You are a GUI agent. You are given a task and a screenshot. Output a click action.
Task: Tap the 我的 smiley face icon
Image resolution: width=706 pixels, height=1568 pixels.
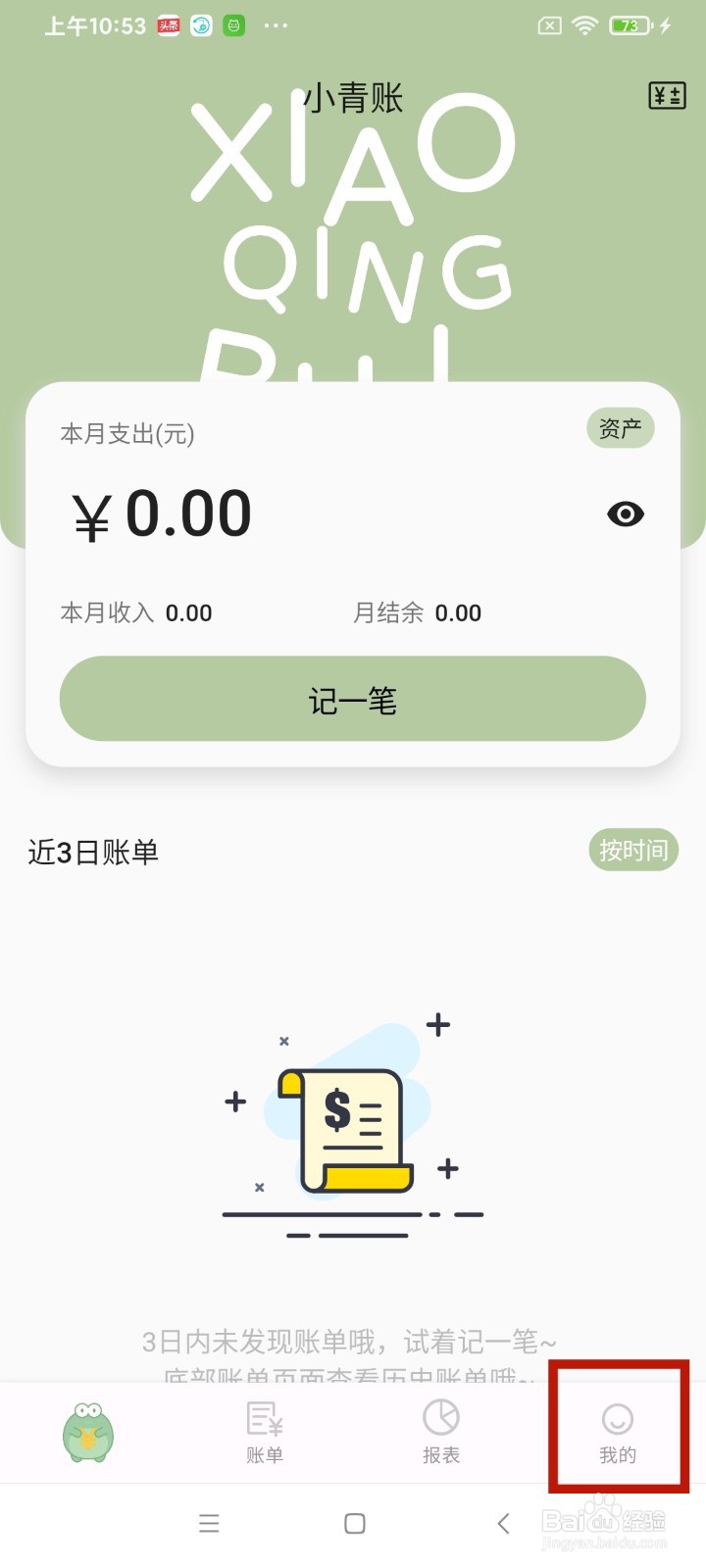(x=617, y=1418)
